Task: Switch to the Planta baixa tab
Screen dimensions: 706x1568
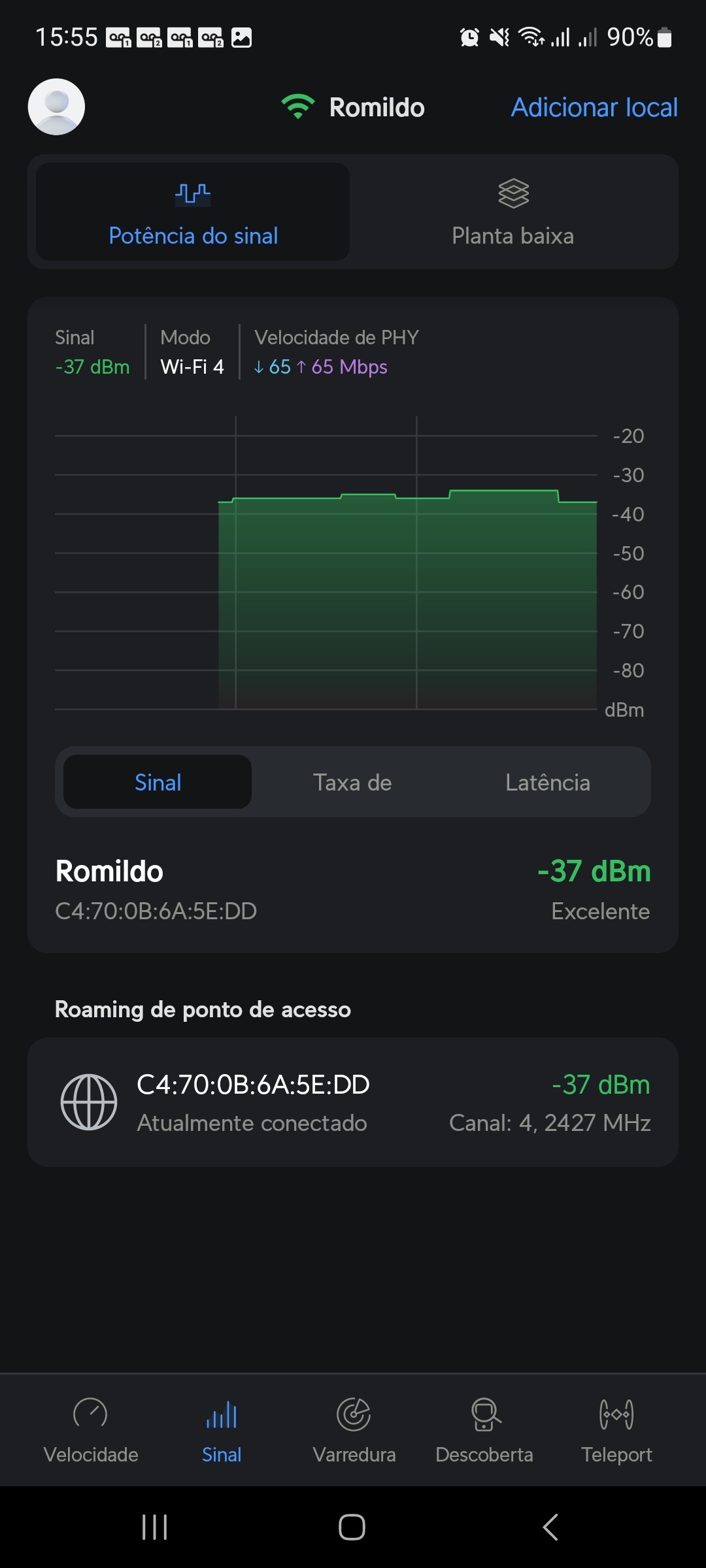Action: [x=513, y=212]
